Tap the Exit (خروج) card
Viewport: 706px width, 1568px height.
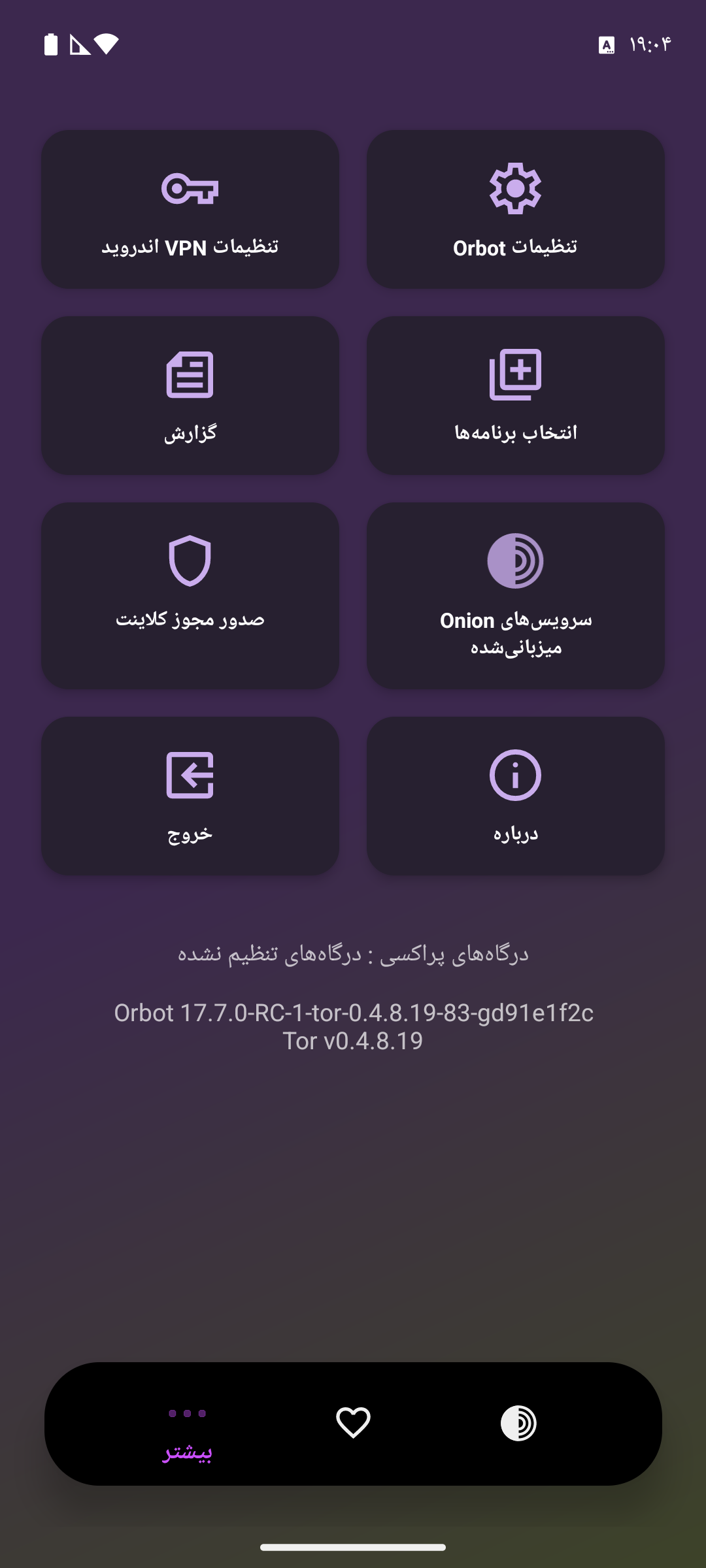(190, 796)
